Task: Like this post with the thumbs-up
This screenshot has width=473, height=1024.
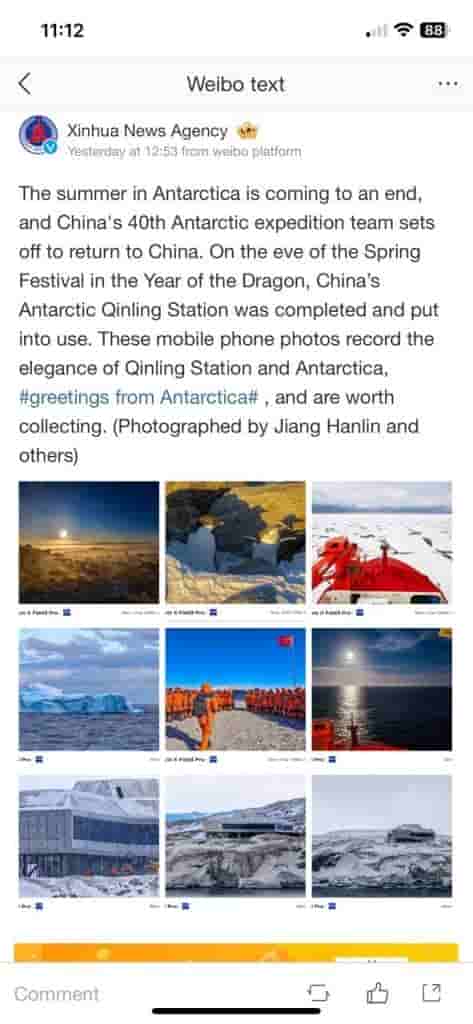Action: tap(377, 993)
